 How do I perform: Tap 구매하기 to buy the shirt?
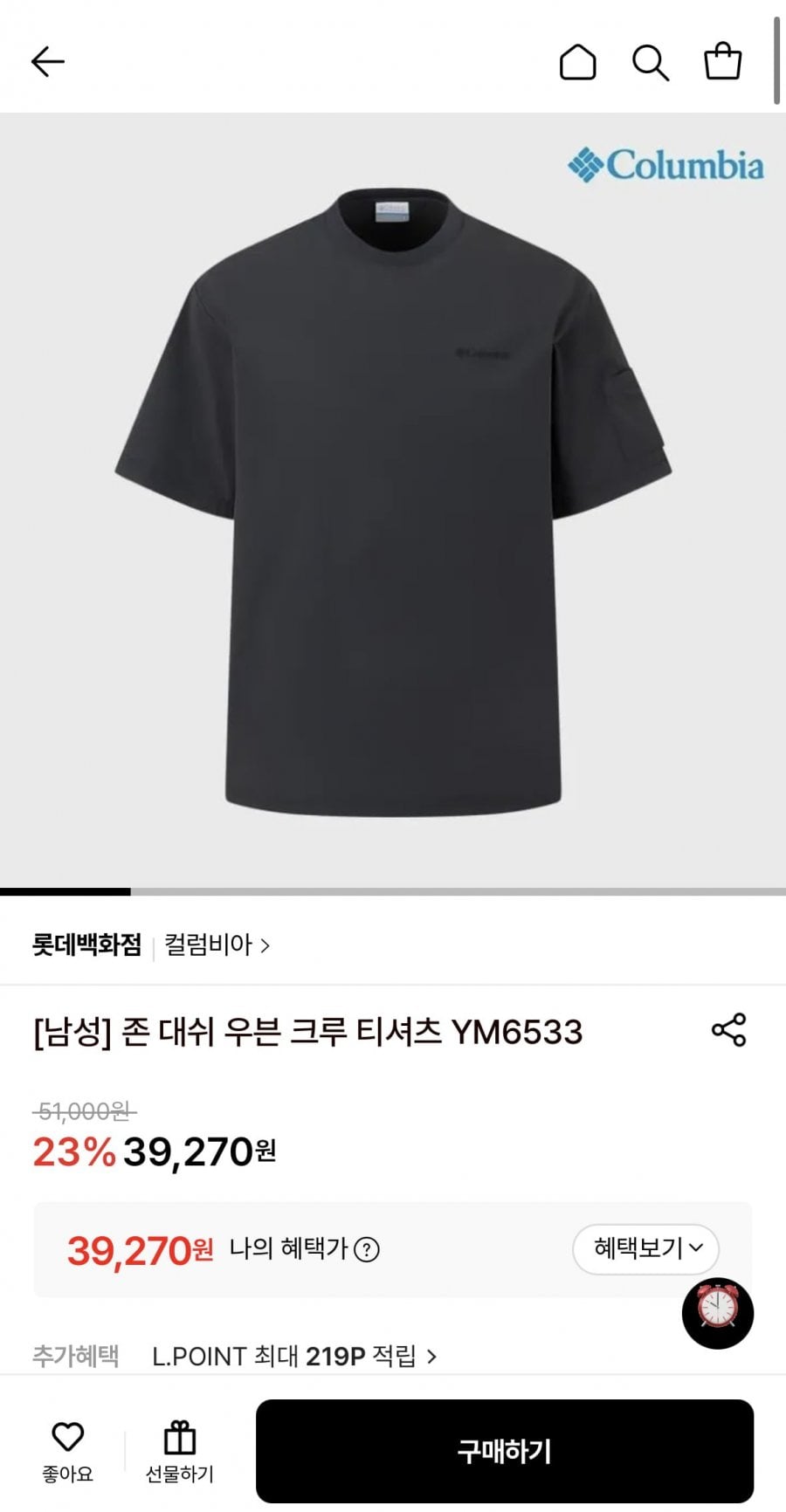click(x=504, y=1451)
